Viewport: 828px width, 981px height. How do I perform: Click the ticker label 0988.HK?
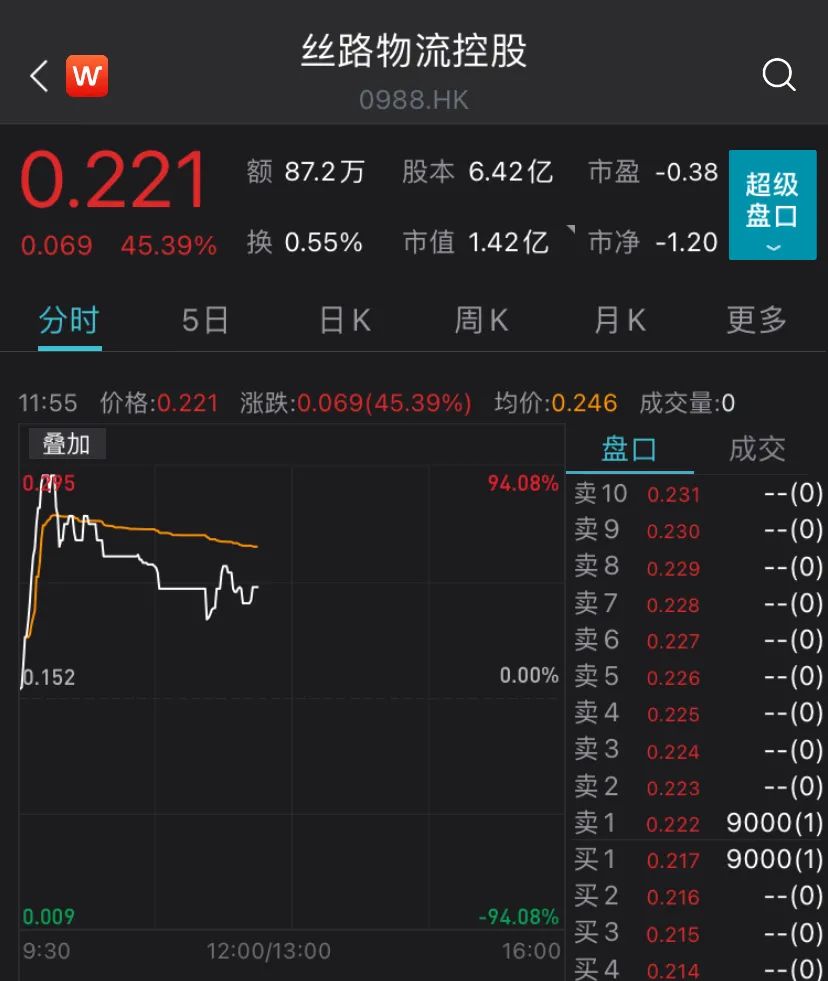413,99
